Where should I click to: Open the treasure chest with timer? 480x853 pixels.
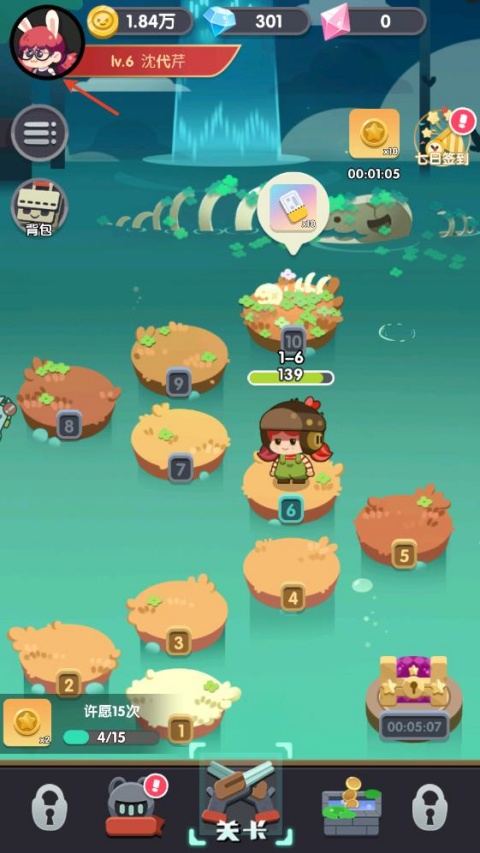[x=414, y=698]
